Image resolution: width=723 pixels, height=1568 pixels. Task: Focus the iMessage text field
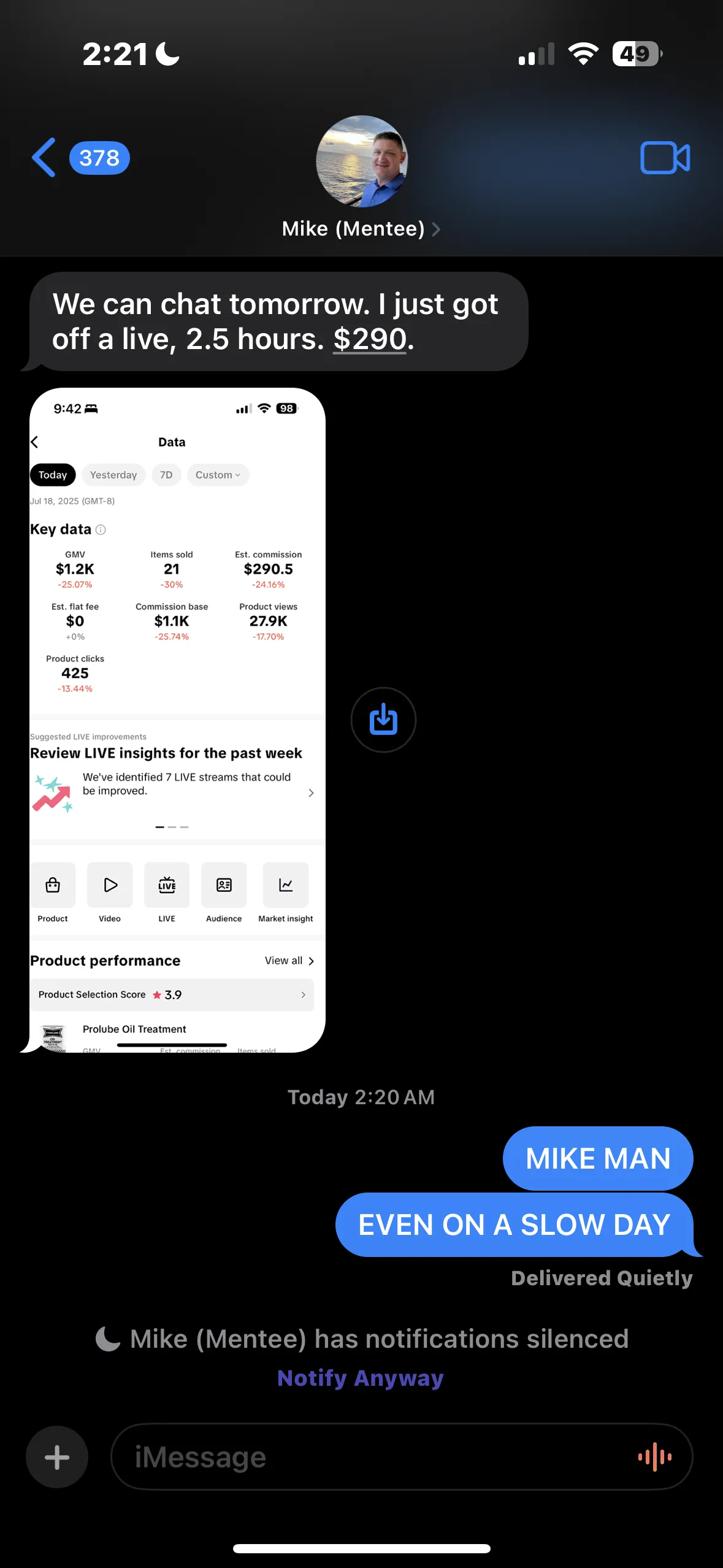[368, 1457]
